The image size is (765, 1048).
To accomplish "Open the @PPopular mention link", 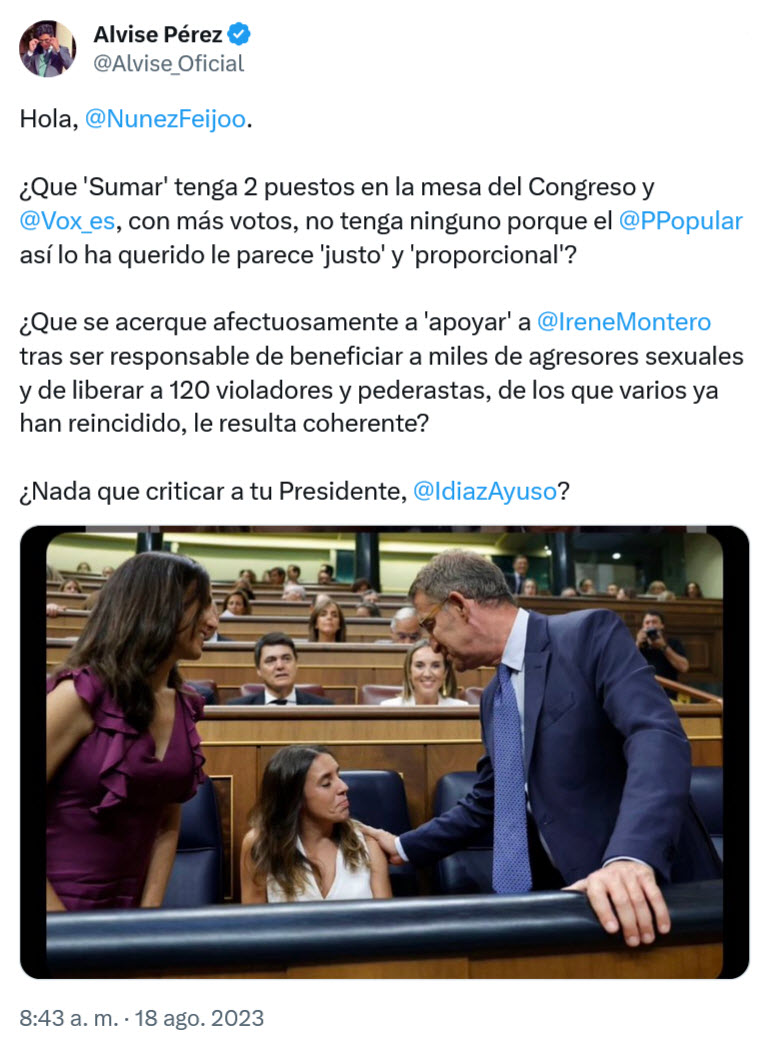I will click(x=680, y=220).
